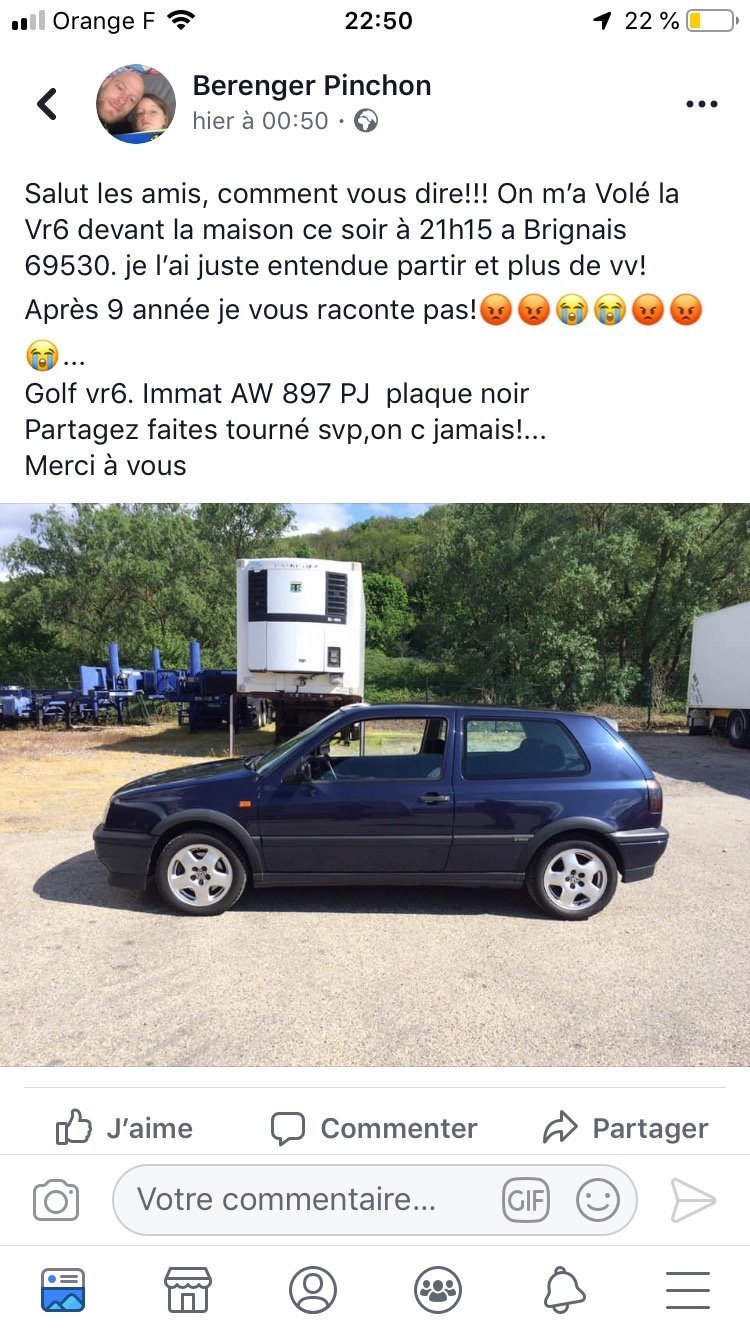Go back with the top-left arrow
This screenshot has height=1334, width=750.
pyautogui.click(x=47, y=104)
